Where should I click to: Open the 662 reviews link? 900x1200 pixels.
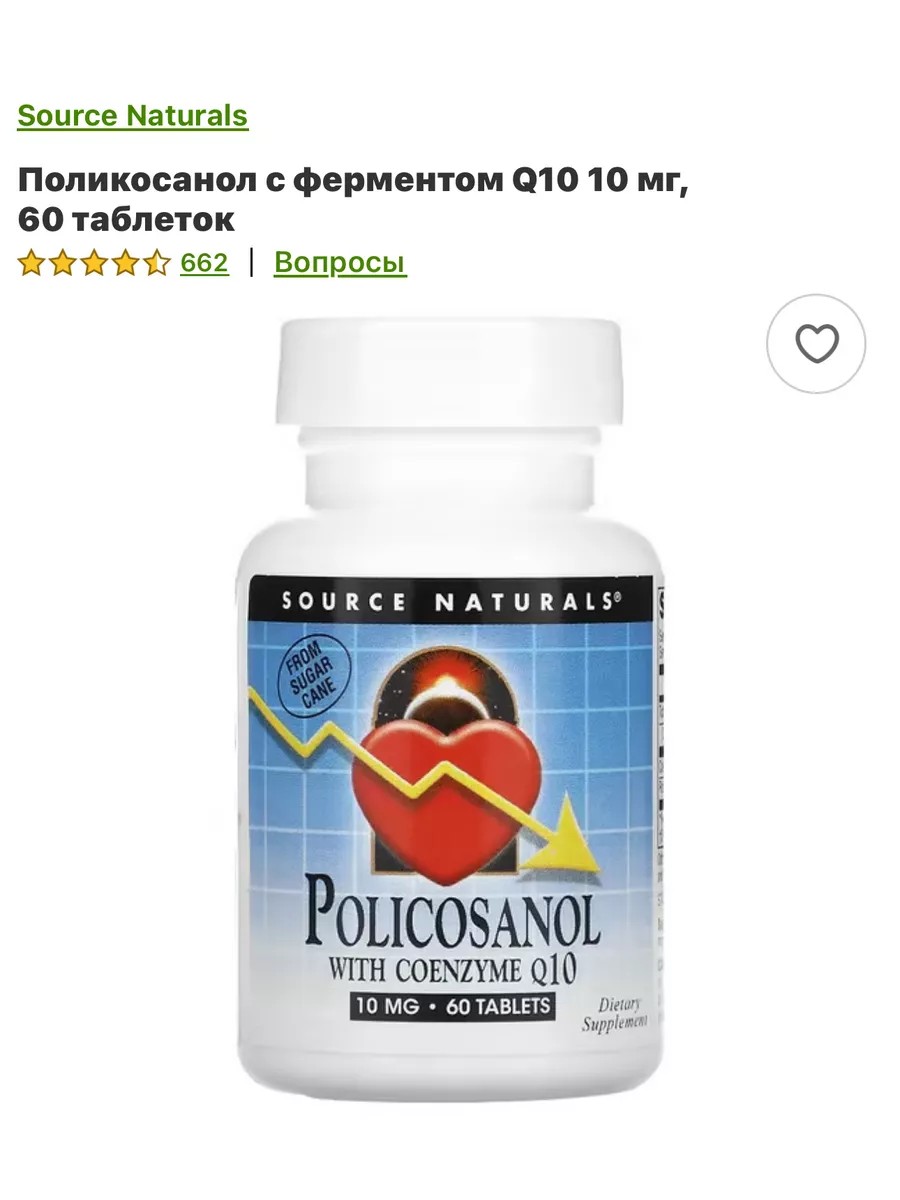click(x=204, y=263)
